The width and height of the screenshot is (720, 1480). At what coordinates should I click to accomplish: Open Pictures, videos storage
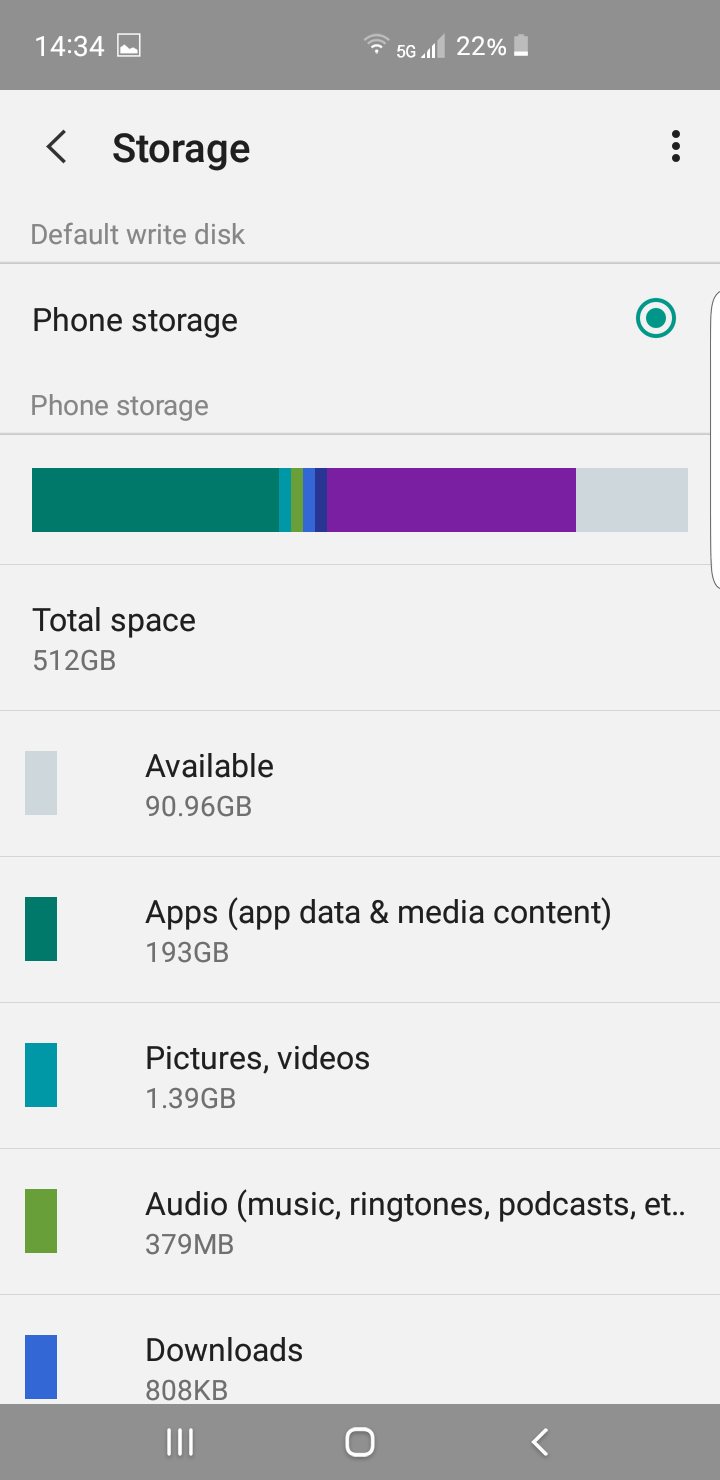pyautogui.click(x=360, y=1076)
